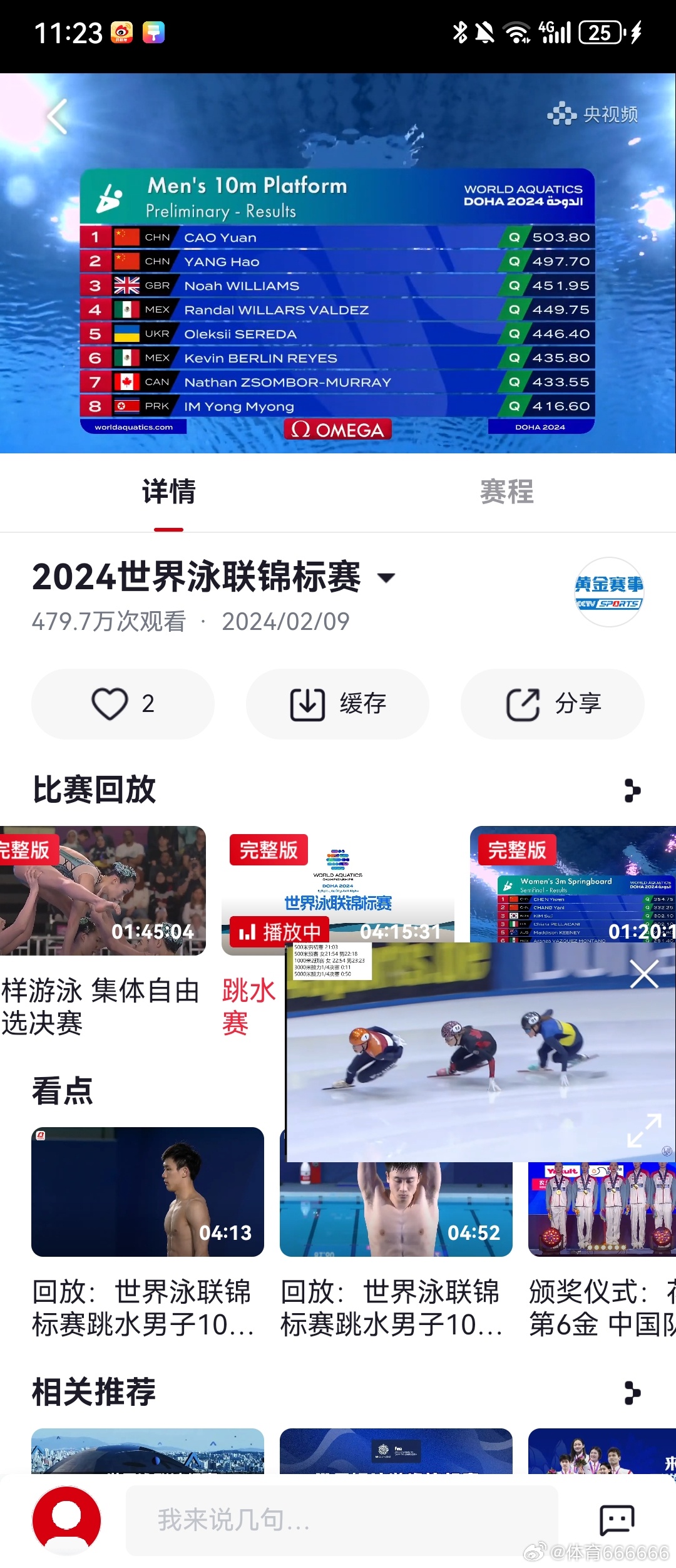Screen dimensions: 676x1568
Task: Open the 颁奖仪式 highlight clip
Action: (602, 1210)
